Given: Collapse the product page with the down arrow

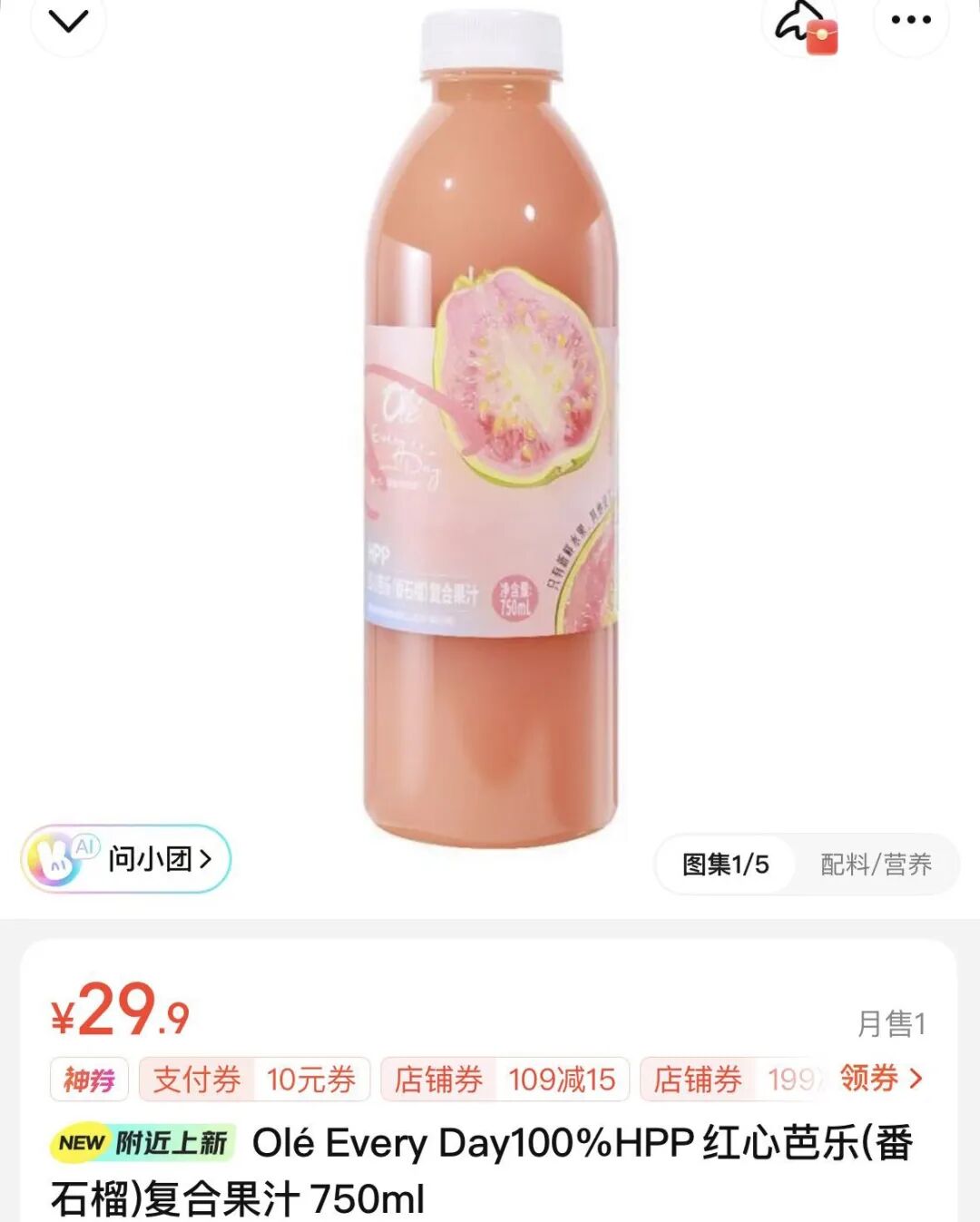Looking at the screenshot, I should click(x=69, y=22).
